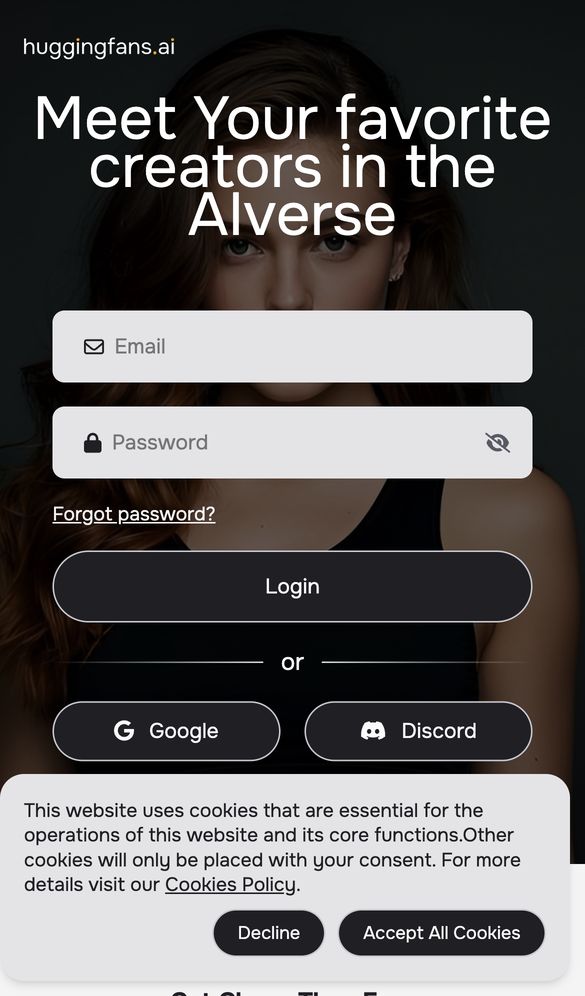Screen dimensions: 585x996
Task: Open the Cookies Policy link
Action: (x=231, y=884)
